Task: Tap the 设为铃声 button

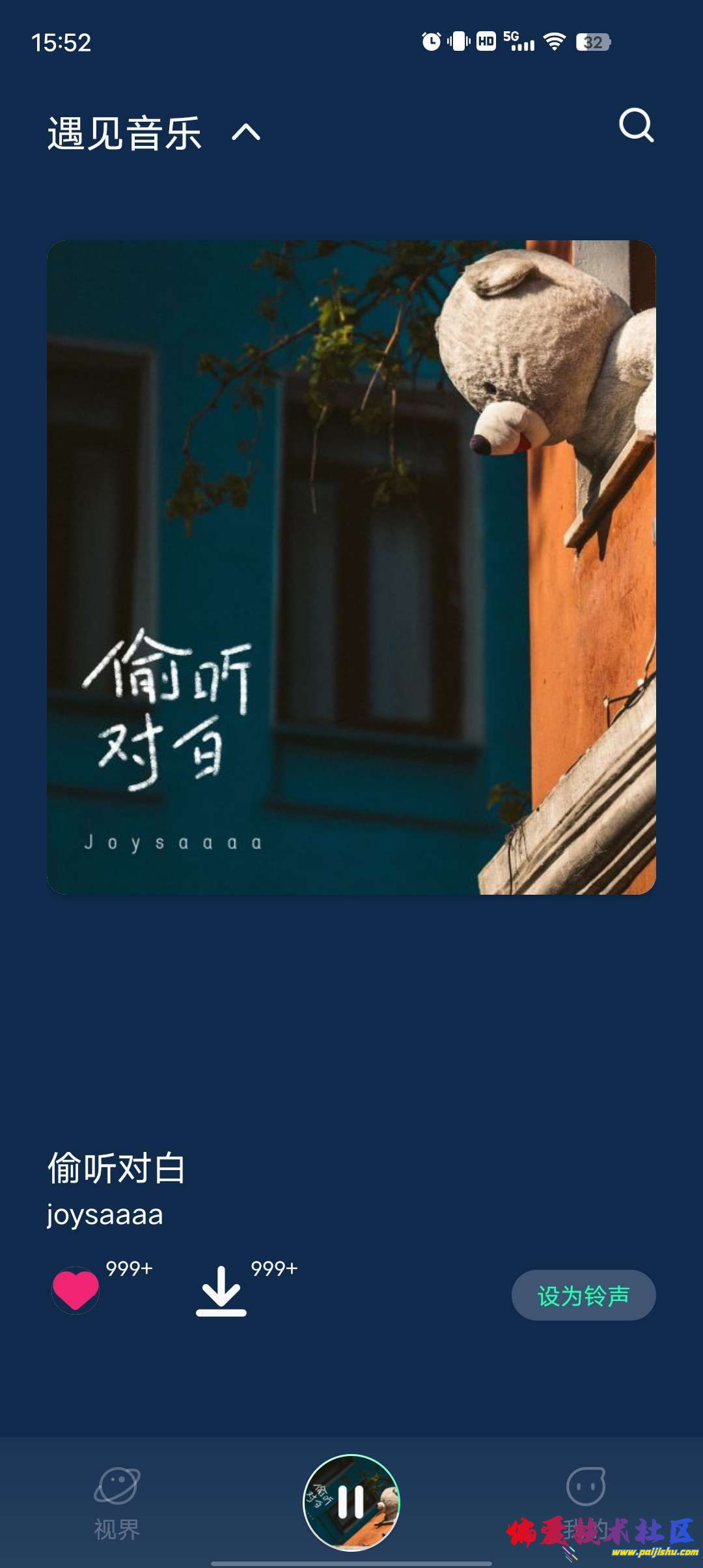Action: tap(583, 1295)
